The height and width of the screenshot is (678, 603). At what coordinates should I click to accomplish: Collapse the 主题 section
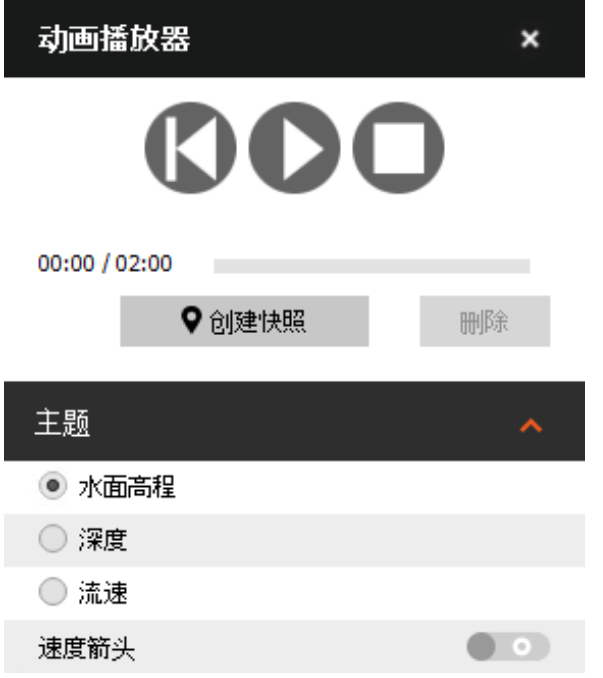click(x=531, y=424)
